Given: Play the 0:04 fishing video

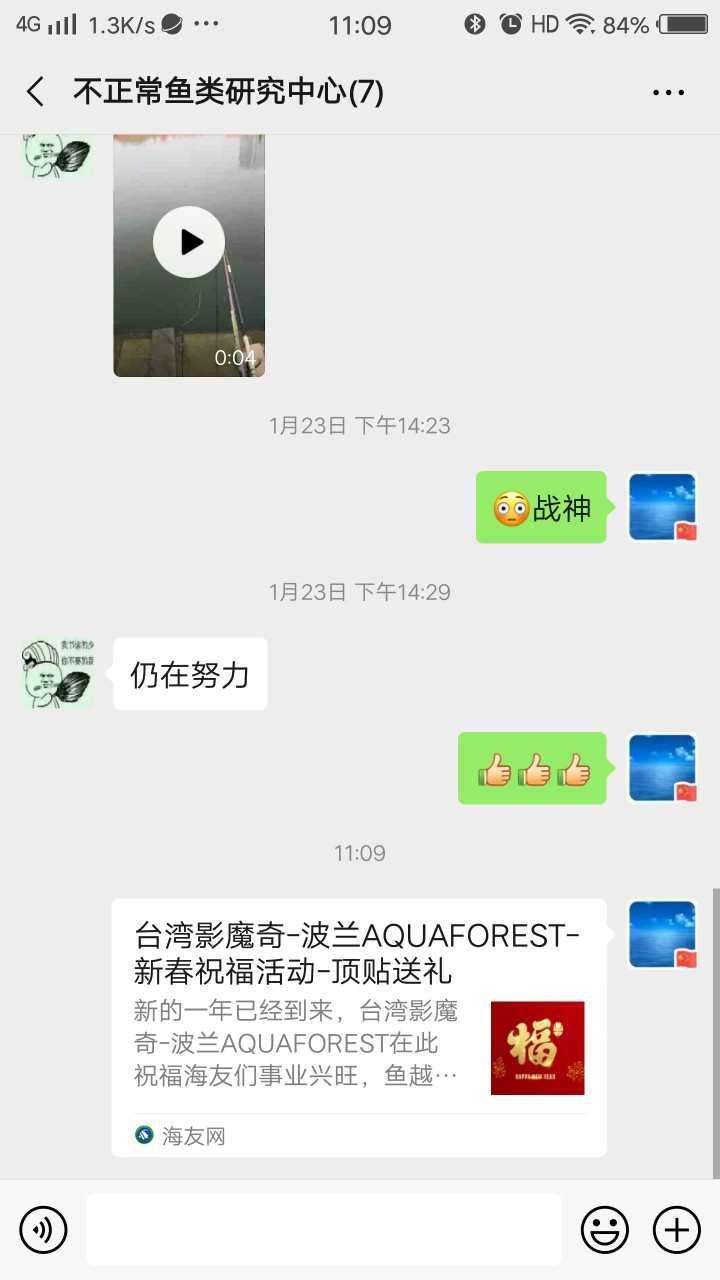Looking at the screenshot, I should click(x=189, y=242).
